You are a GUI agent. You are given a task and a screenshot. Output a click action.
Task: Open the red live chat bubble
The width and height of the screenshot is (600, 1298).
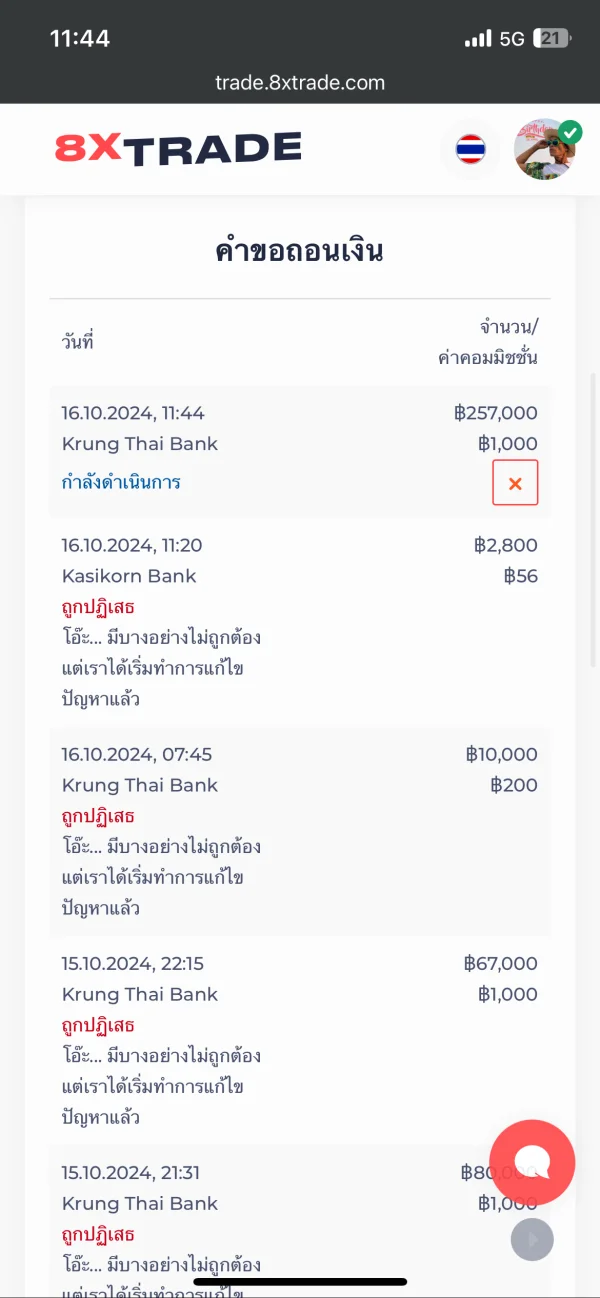click(x=532, y=1162)
